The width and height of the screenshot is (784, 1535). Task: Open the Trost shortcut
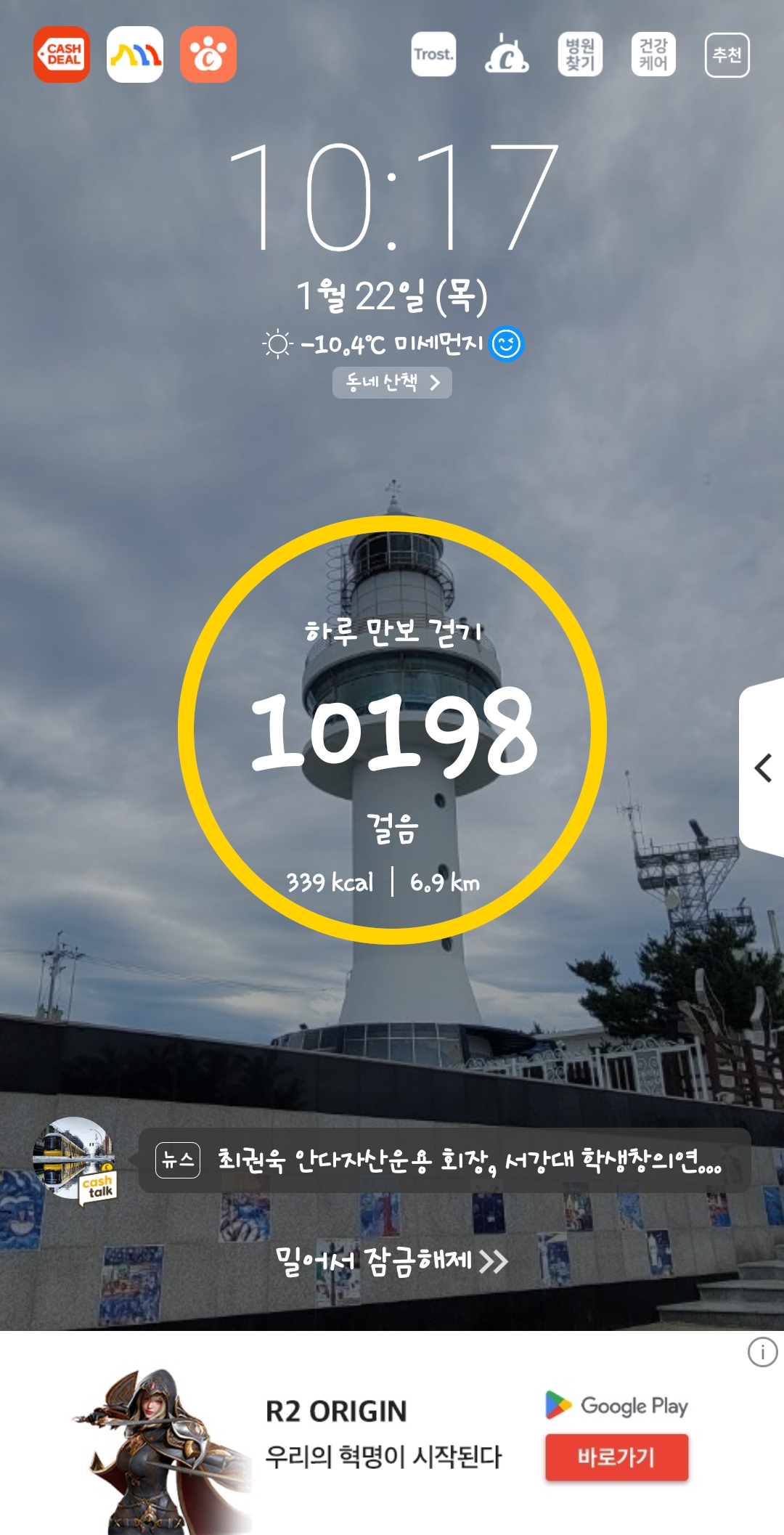coord(433,54)
